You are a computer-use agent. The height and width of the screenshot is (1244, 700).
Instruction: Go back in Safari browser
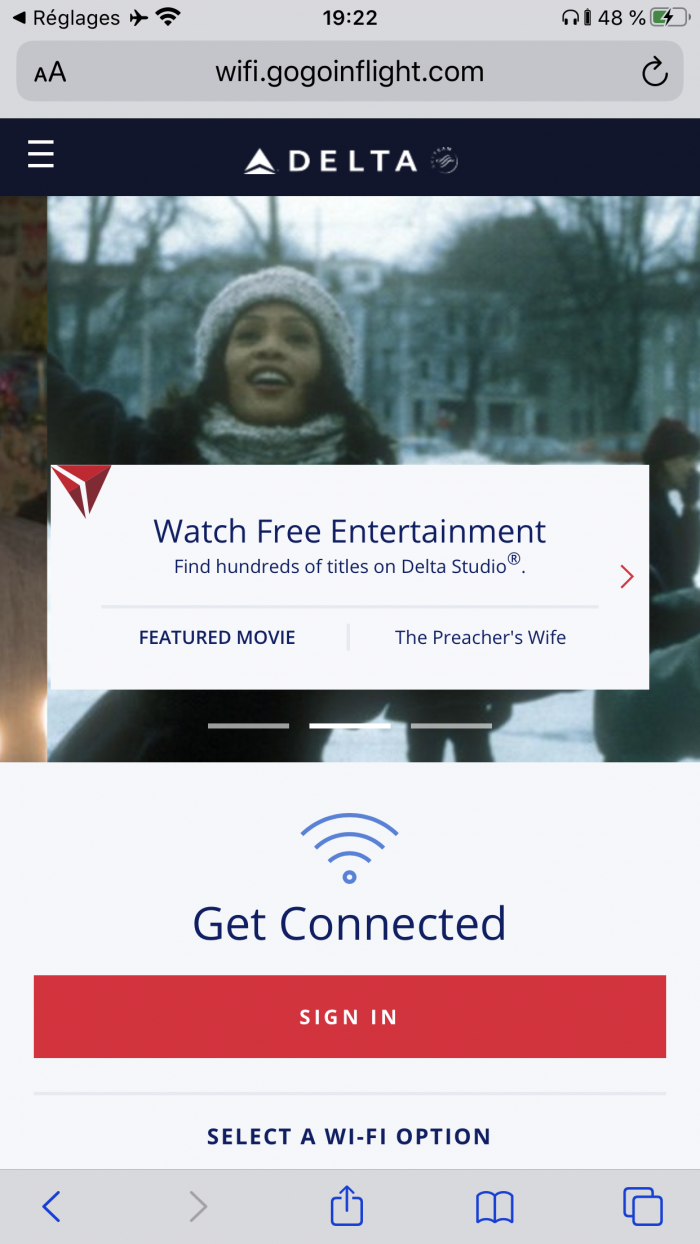[51, 1207]
